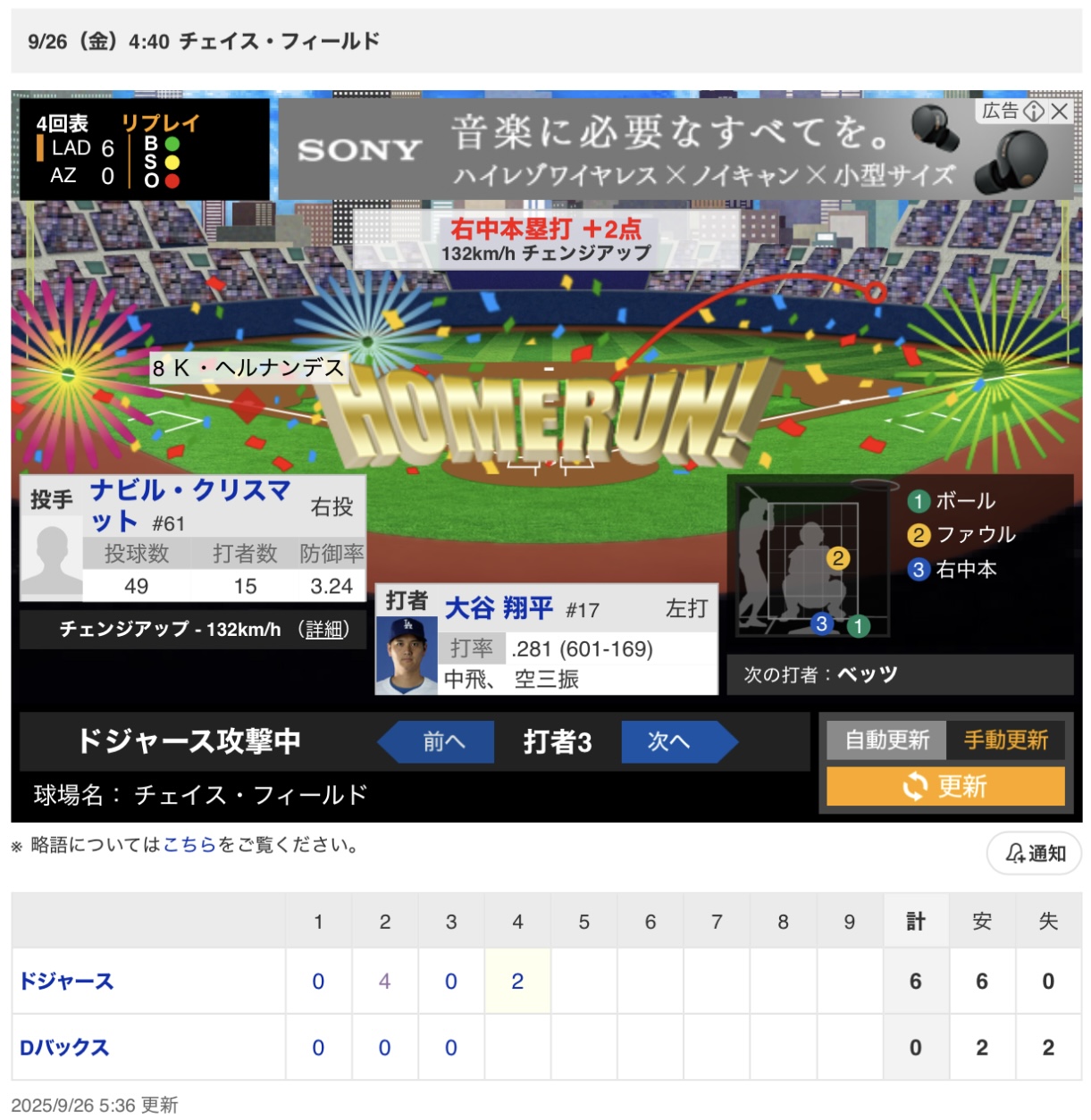
Task: Switch to 自動更新 auto refresh mode
Action: [x=885, y=740]
